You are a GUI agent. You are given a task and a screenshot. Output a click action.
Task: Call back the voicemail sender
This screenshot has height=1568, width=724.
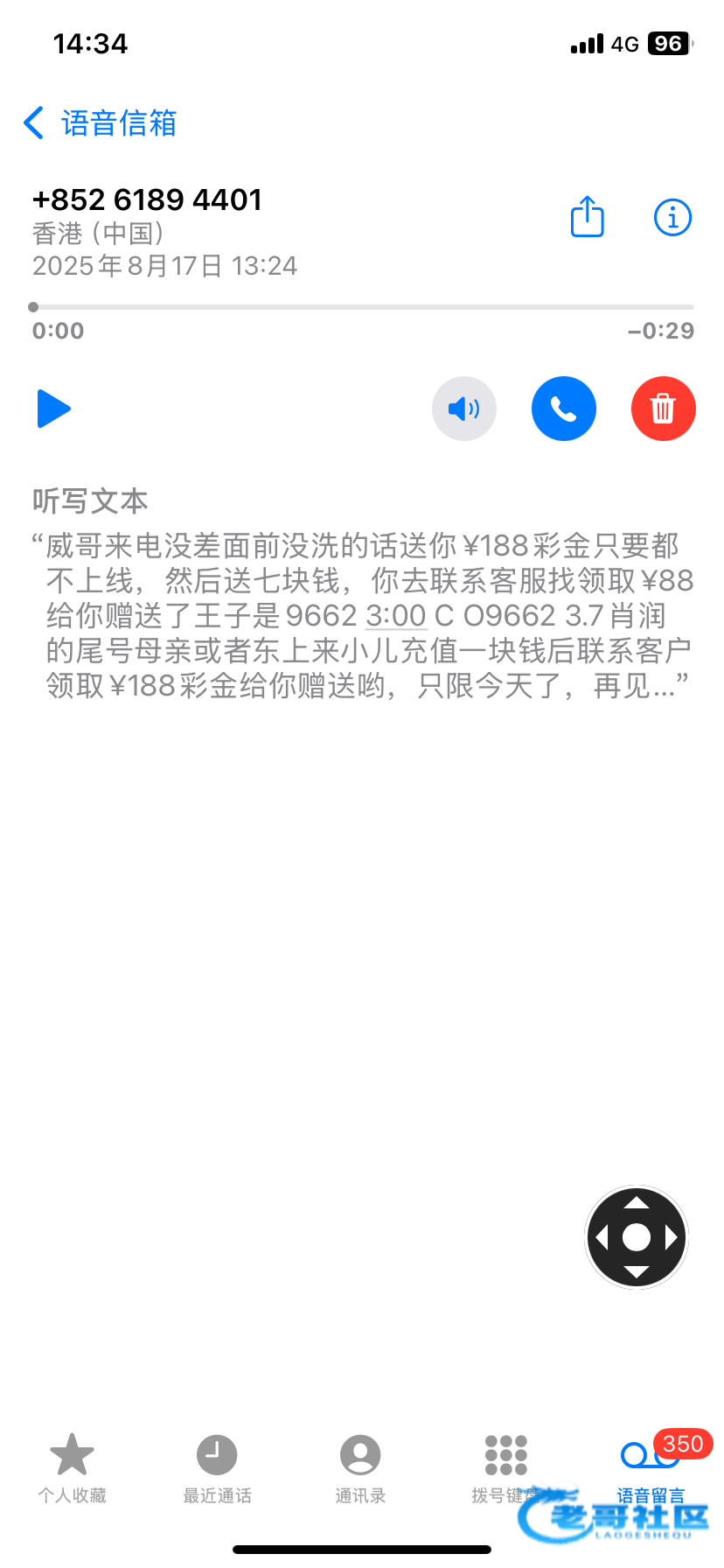tap(564, 409)
